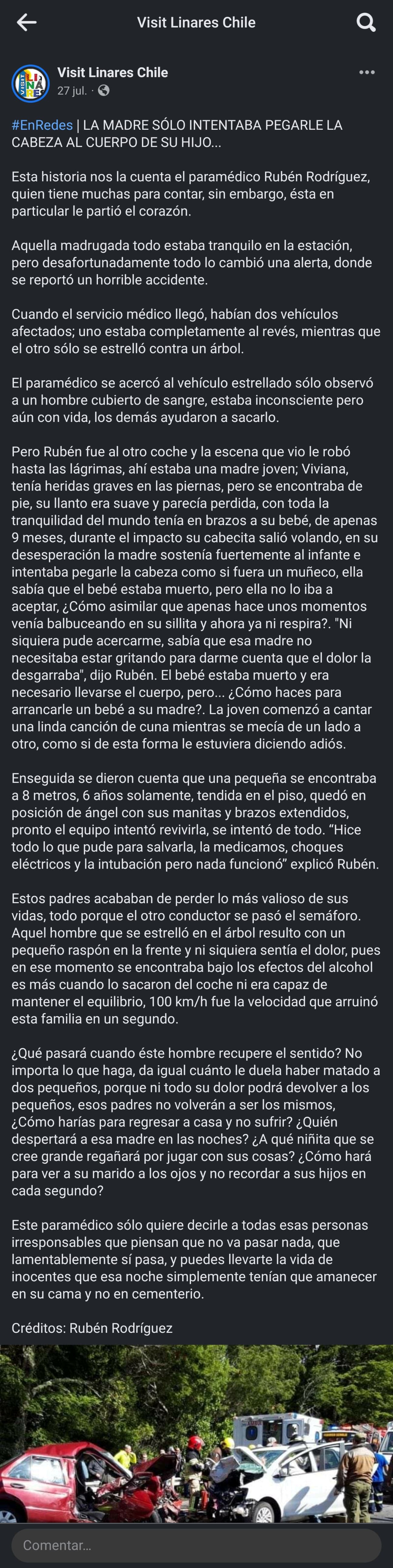
Task: Tap the Visit Linares Chile author name
Action: point(113,72)
